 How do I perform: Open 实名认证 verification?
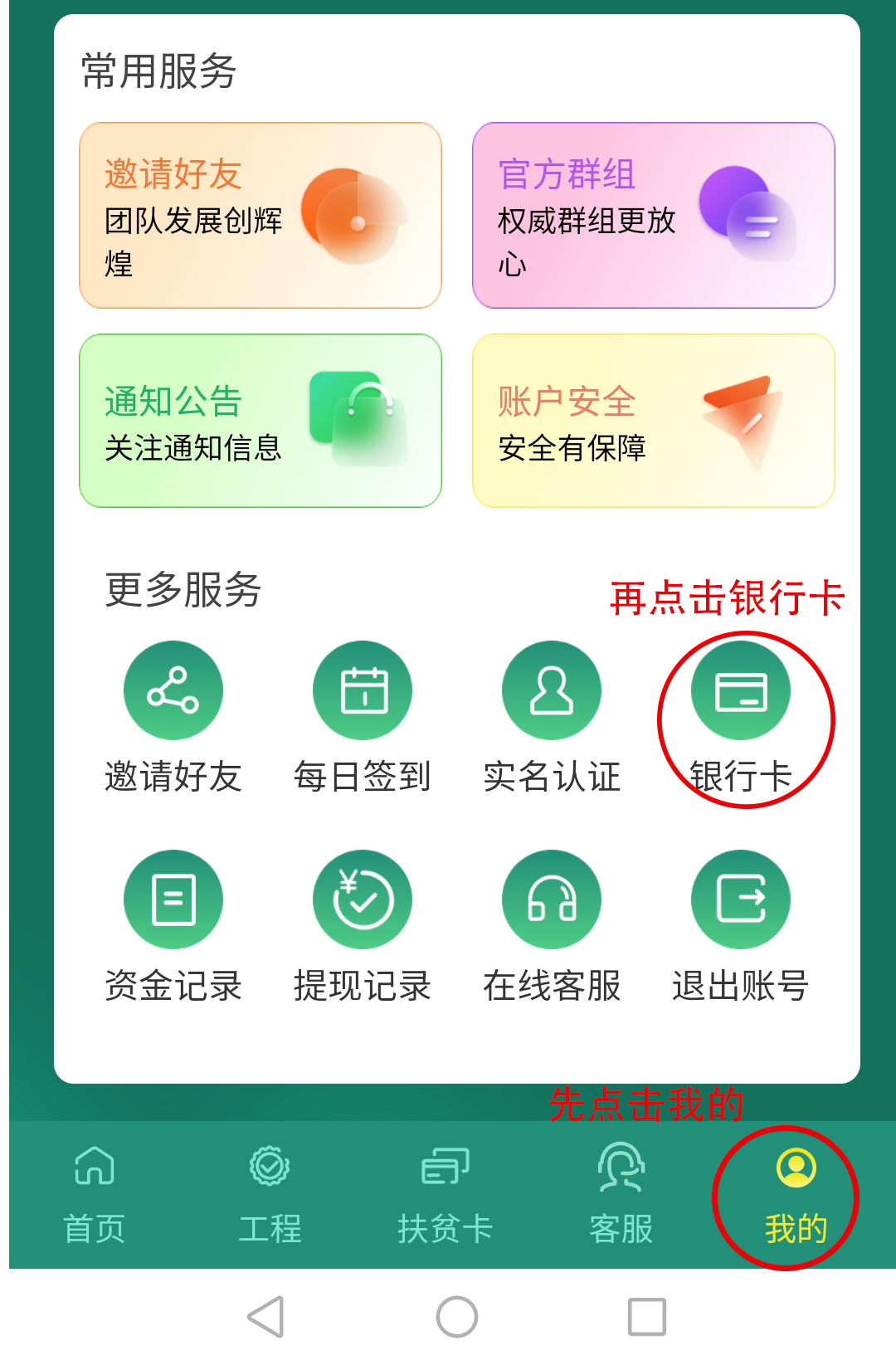pos(551,691)
